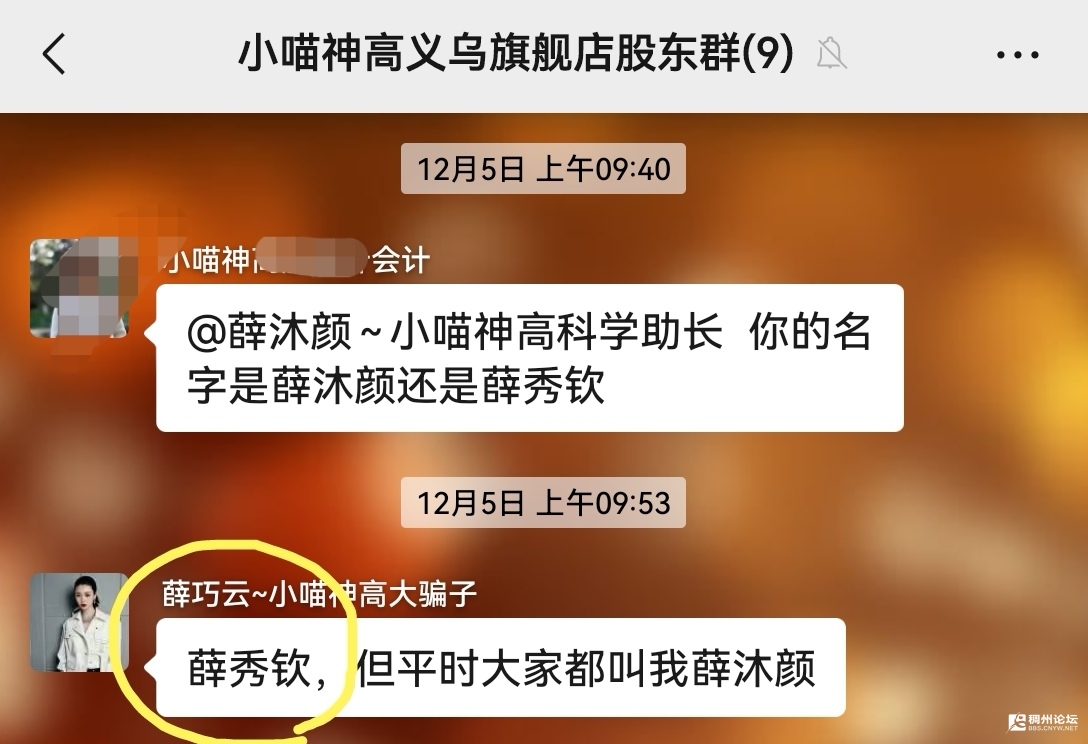Go back from the group chat

[54, 54]
